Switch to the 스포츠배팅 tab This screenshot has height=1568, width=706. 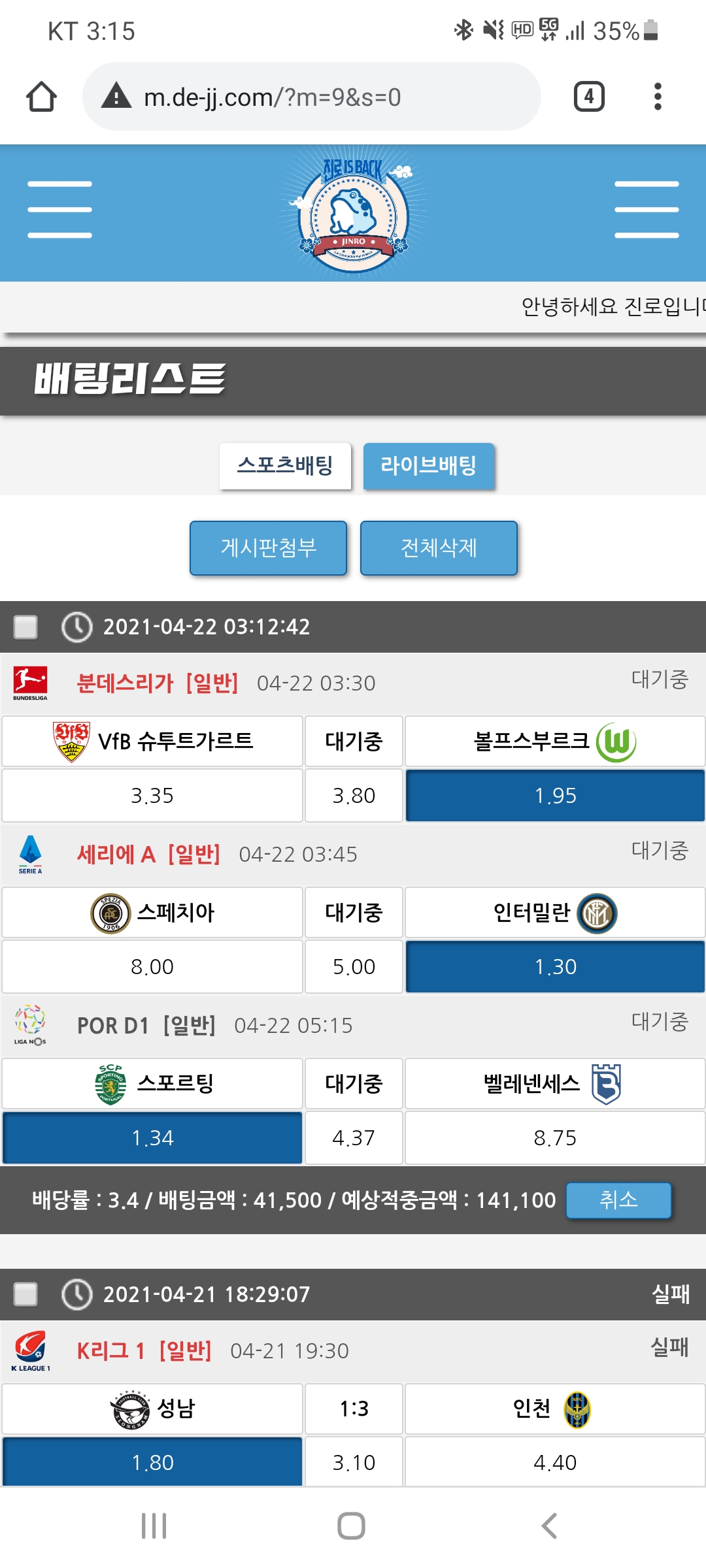(x=285, y=466)
